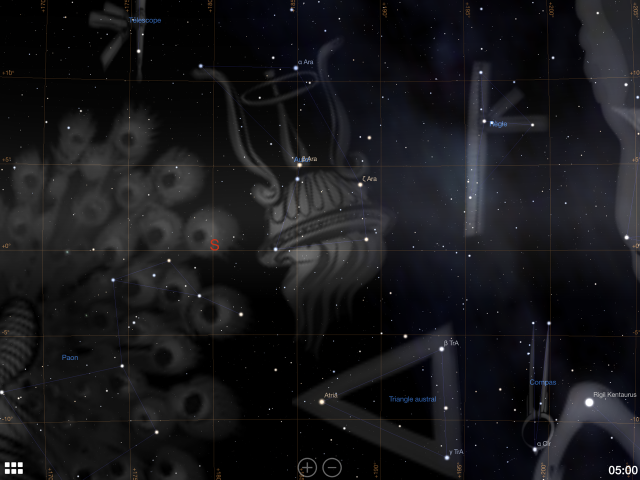Zoom in with the plus button

click(308, 467)
